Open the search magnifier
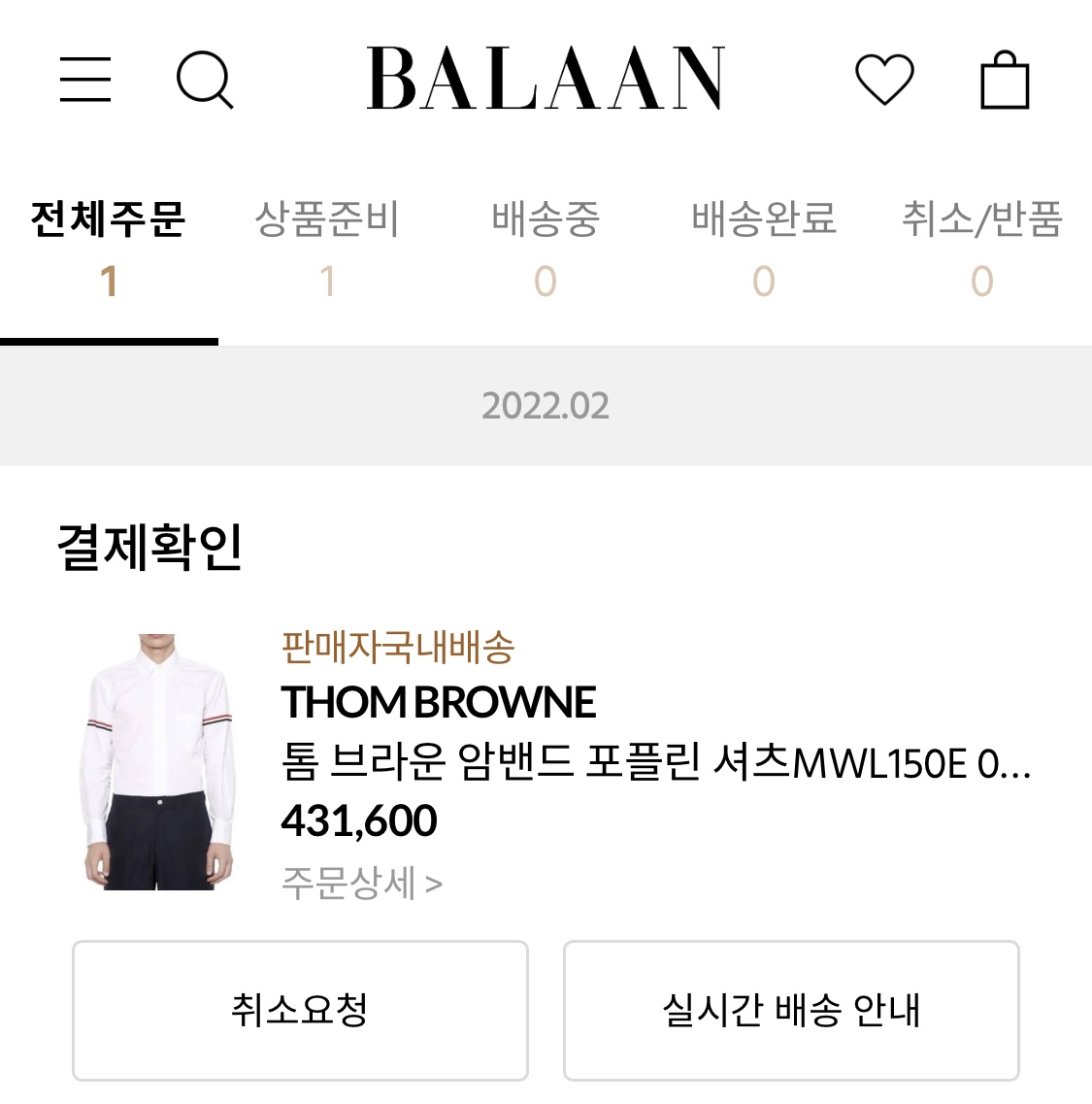This screenshot has height=1104, width=1092. point(205,80)
